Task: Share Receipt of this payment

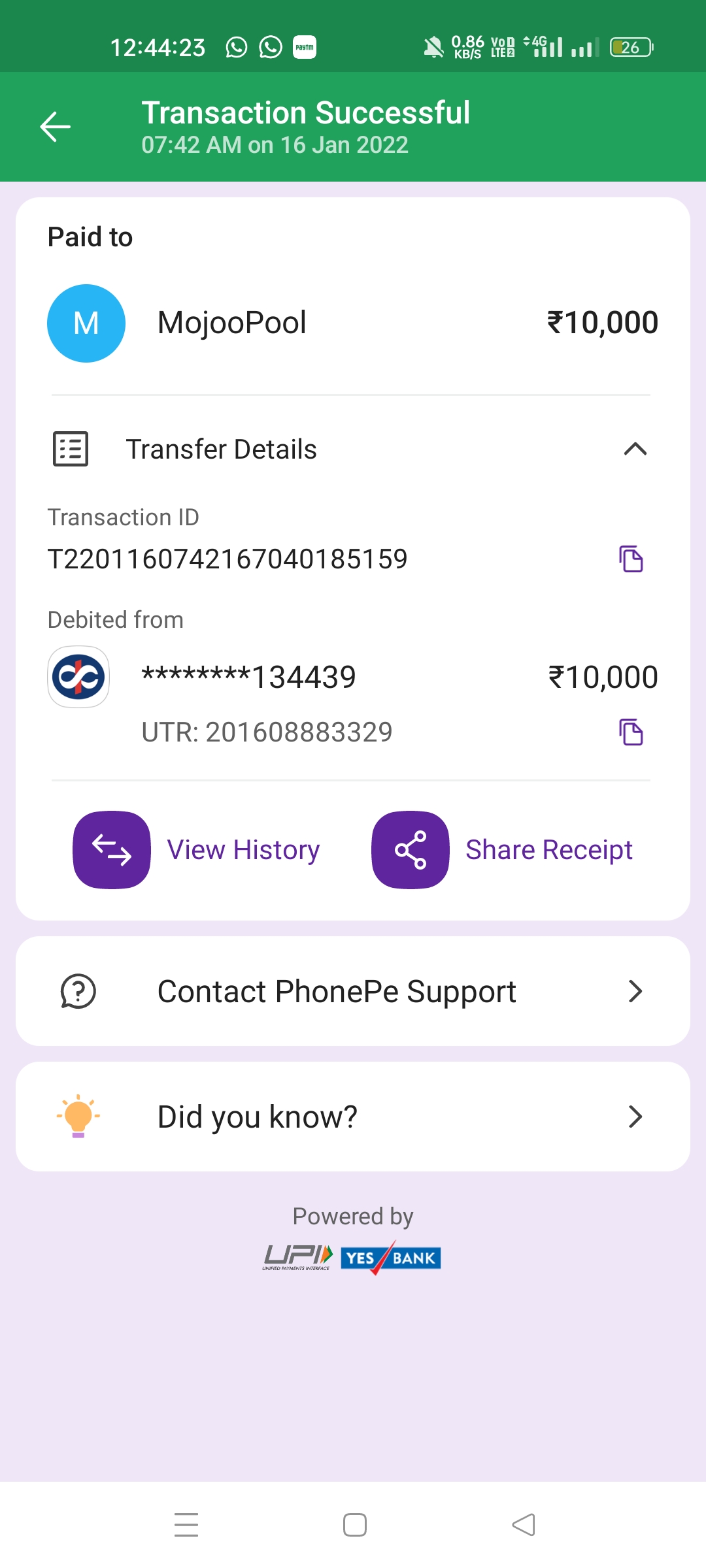Action: pyautogui.click(x=502, y=850)
